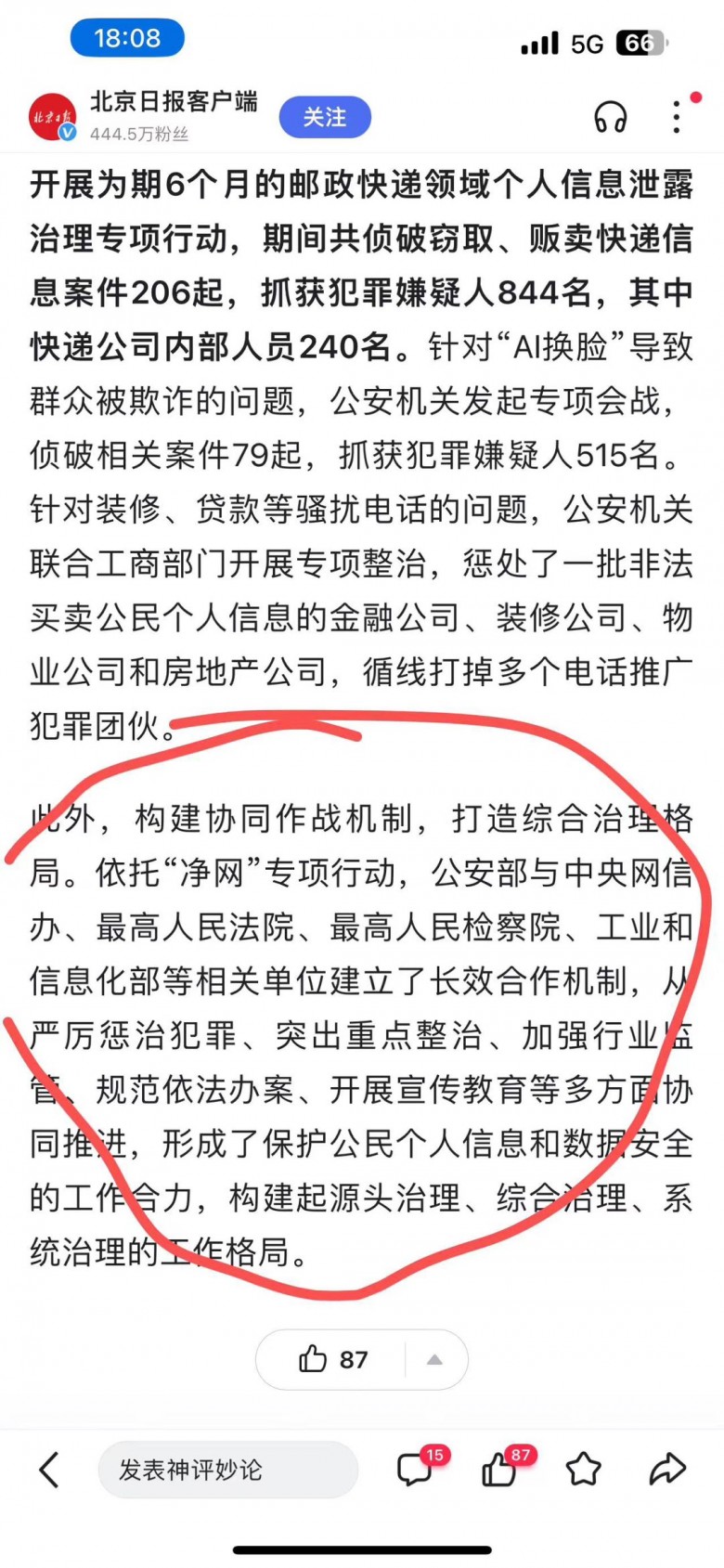
Task: Go back using the bottom arrow
Action: (49, 1470)
